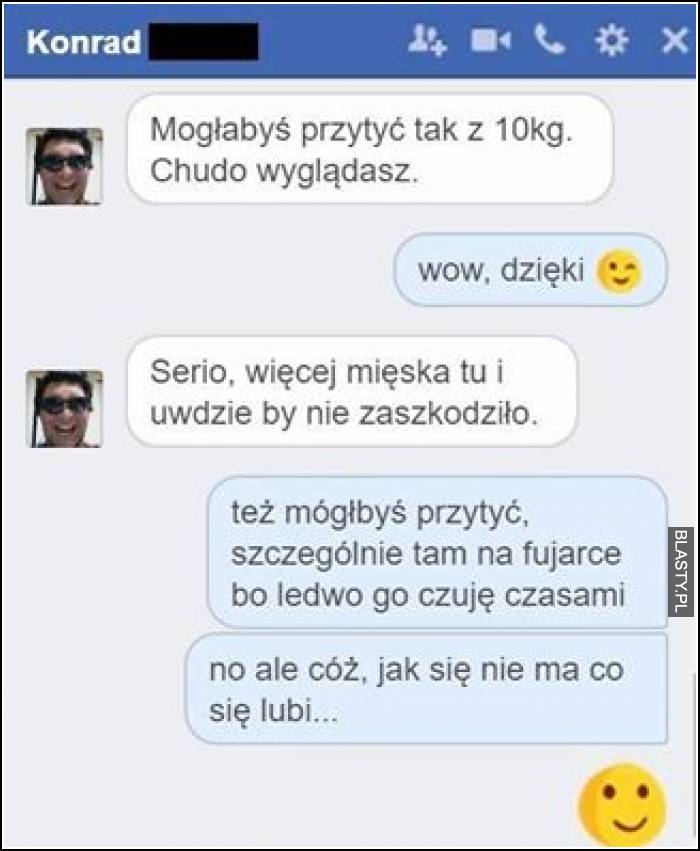Image resolution: width=700 pixels, height=851 pixels.
Task: Open the chat settings gear
Action: [x=611, y=40]
